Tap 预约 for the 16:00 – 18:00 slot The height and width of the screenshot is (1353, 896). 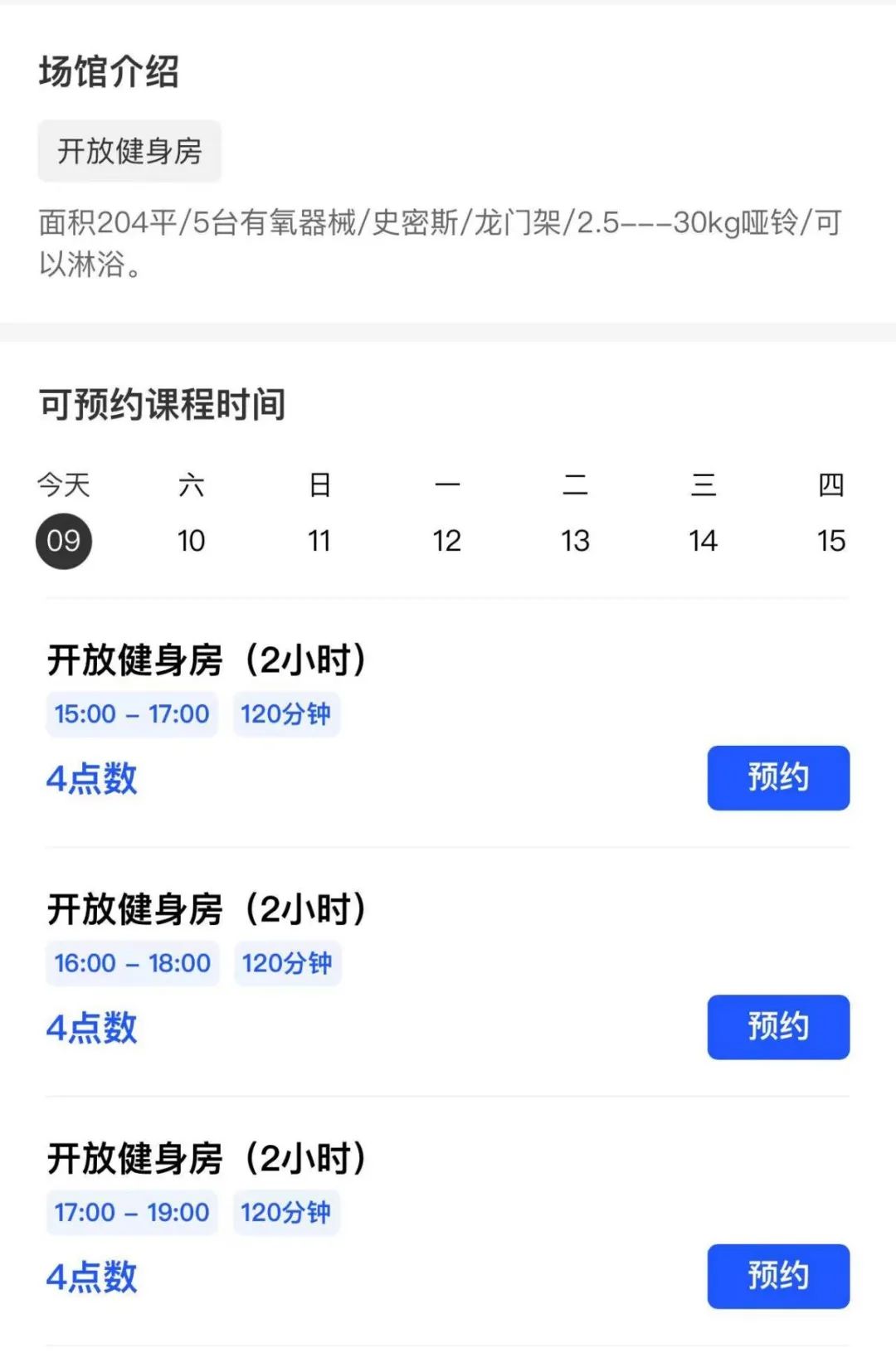click(x=778, y=1026)
